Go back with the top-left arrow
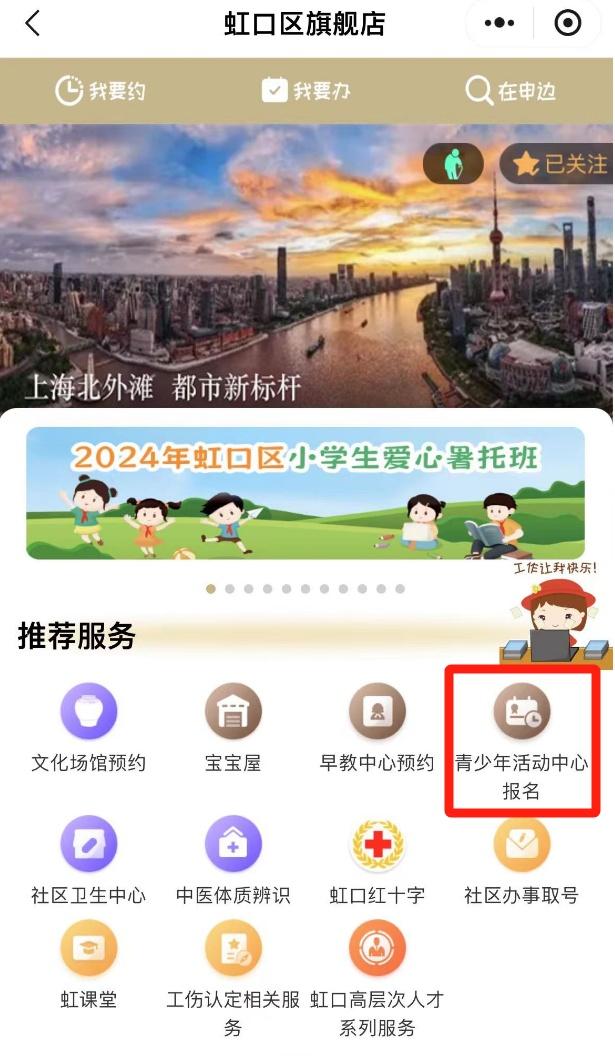 [x=32, y=24]
